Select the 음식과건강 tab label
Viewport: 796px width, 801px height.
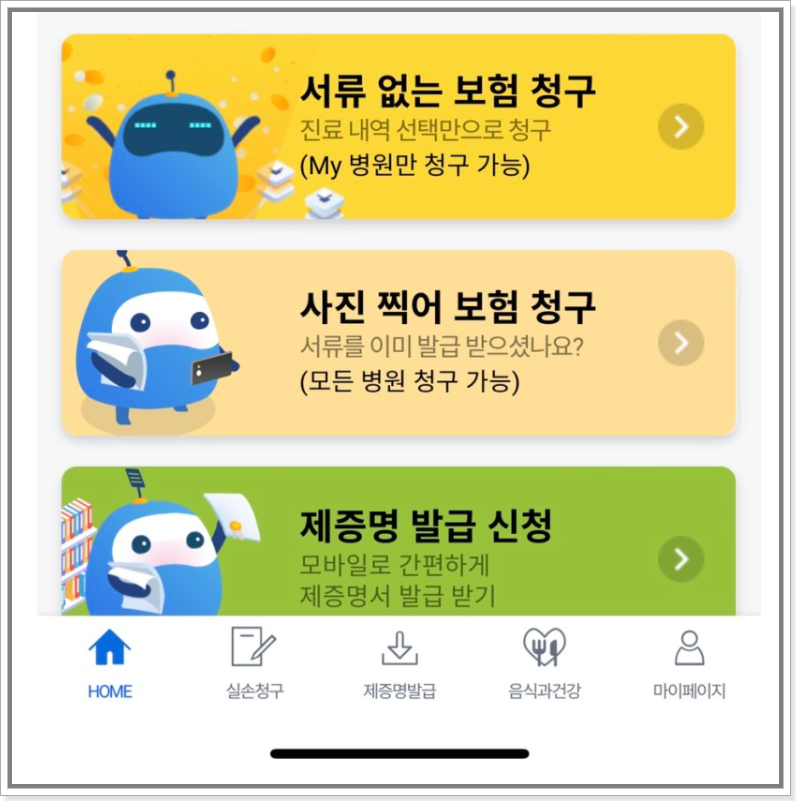coord(545,689)
